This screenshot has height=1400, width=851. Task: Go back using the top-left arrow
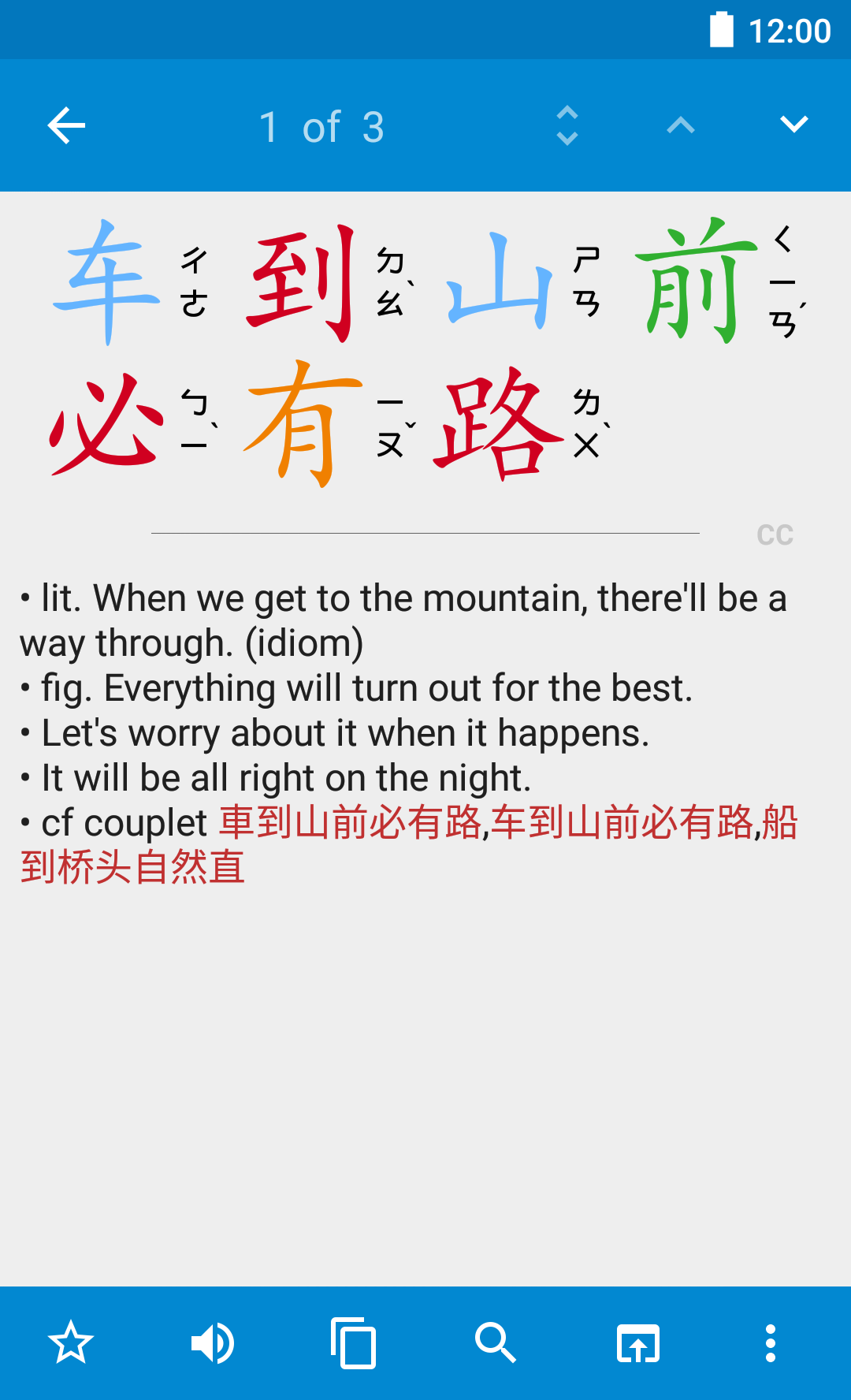(66, 126)
